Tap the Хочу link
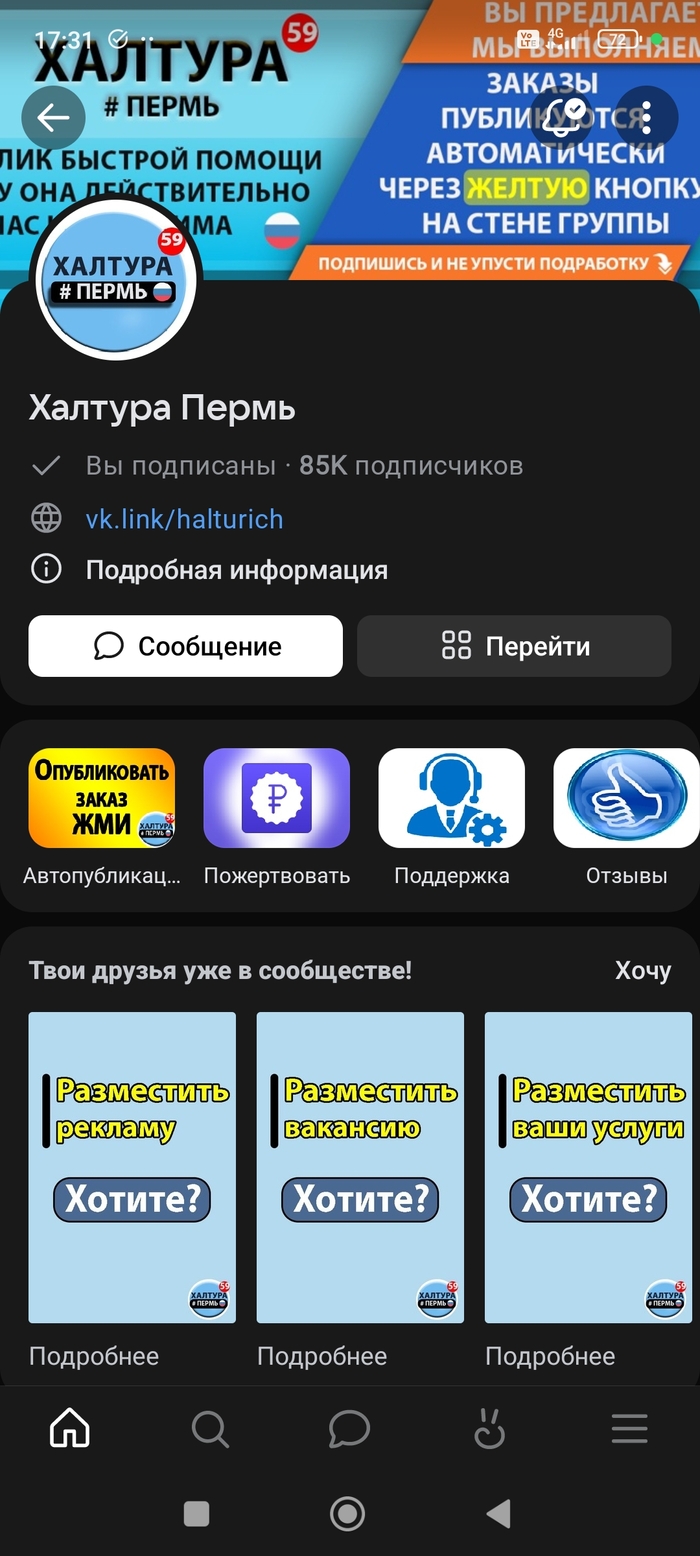The width and height of the screenshot is (700, 1556). point(642,970)
